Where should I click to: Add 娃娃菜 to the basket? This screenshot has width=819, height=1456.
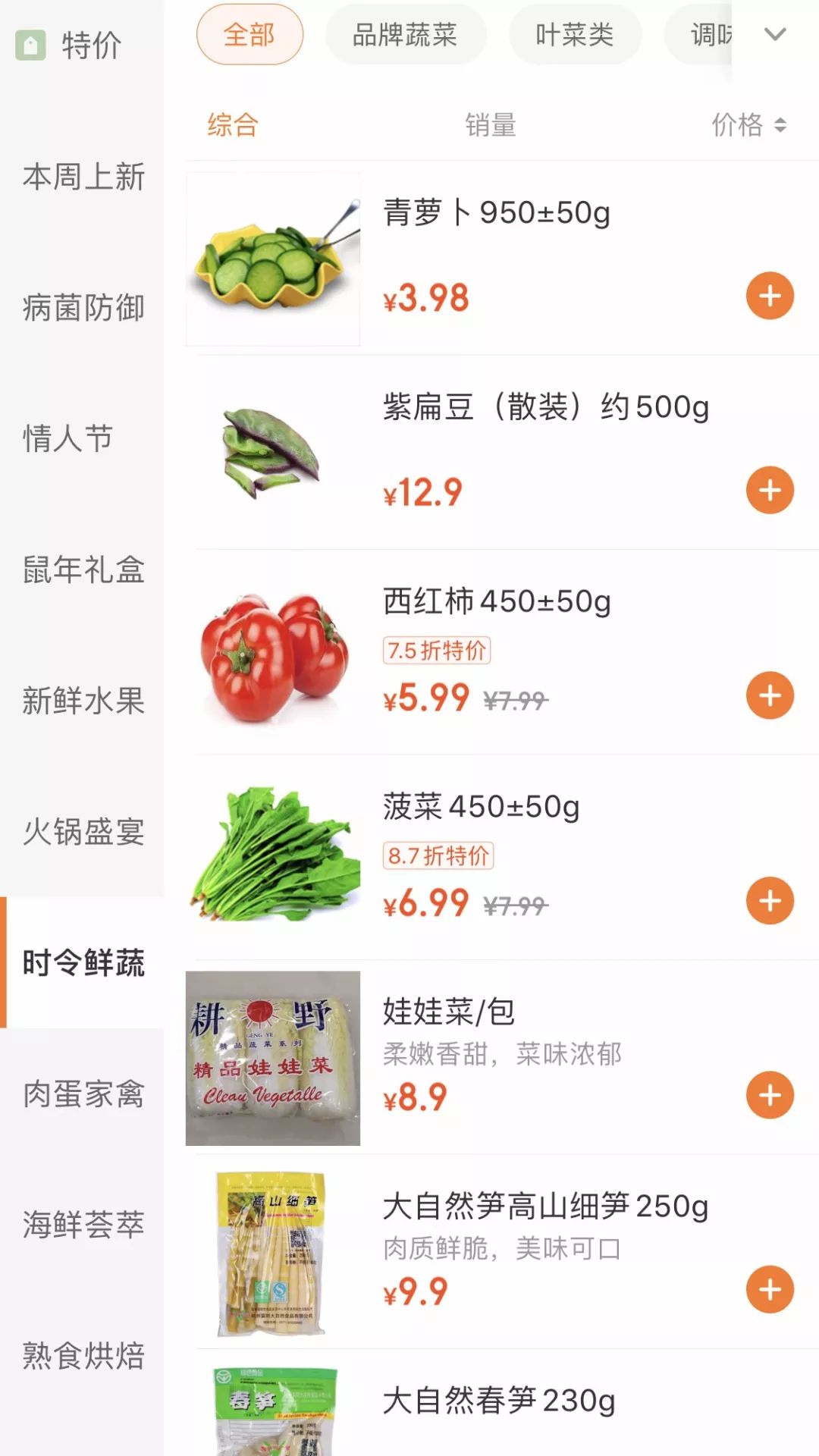coord(770,1094)
